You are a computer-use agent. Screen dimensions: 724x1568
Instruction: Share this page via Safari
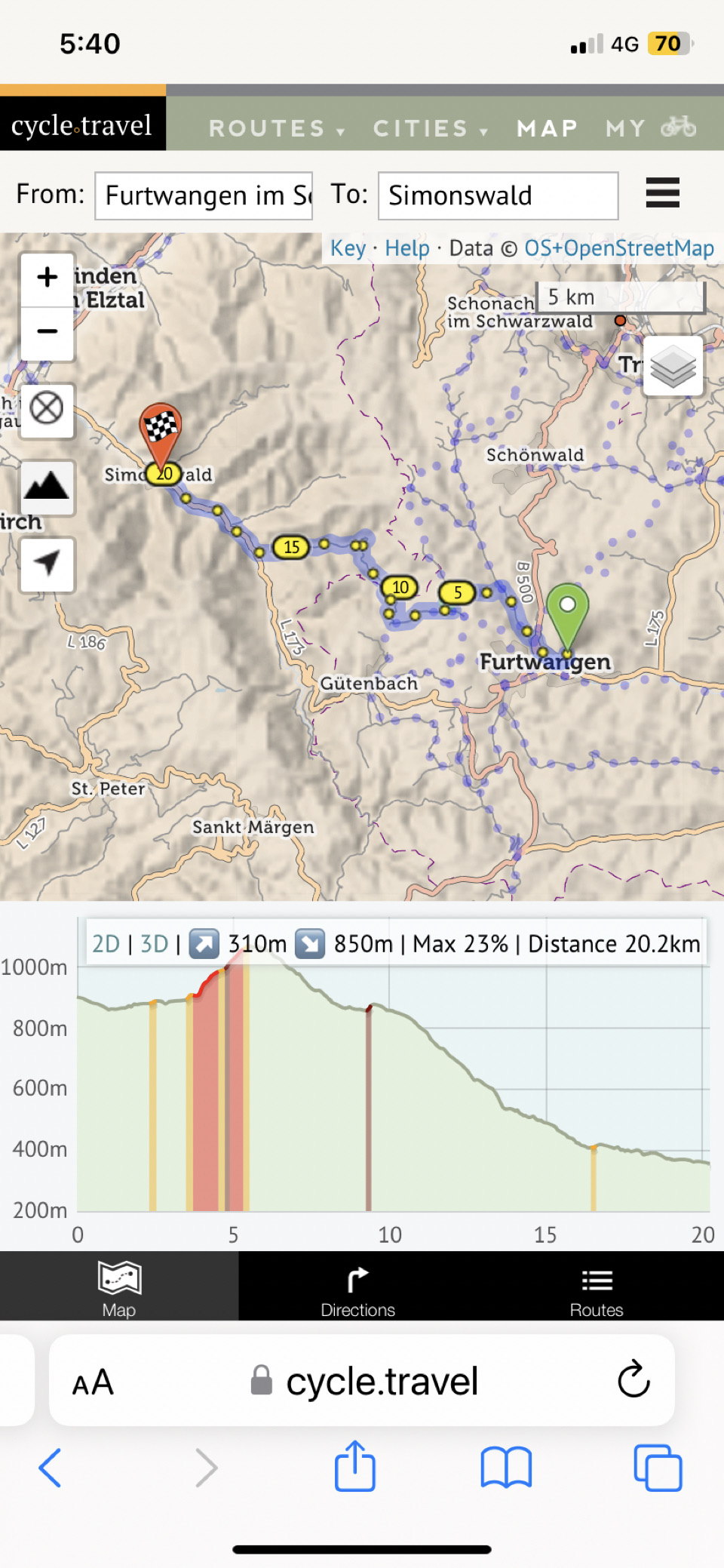tap(354, 1466)
